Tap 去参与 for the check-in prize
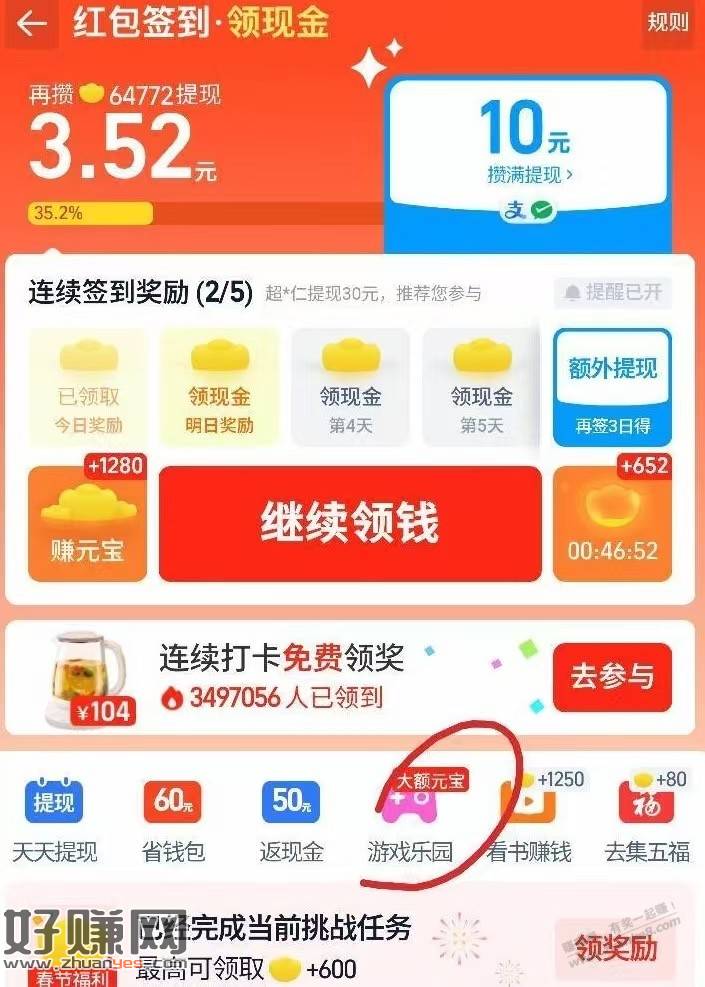Viewport: 705px width, 987px height. [x=612, y=677]
